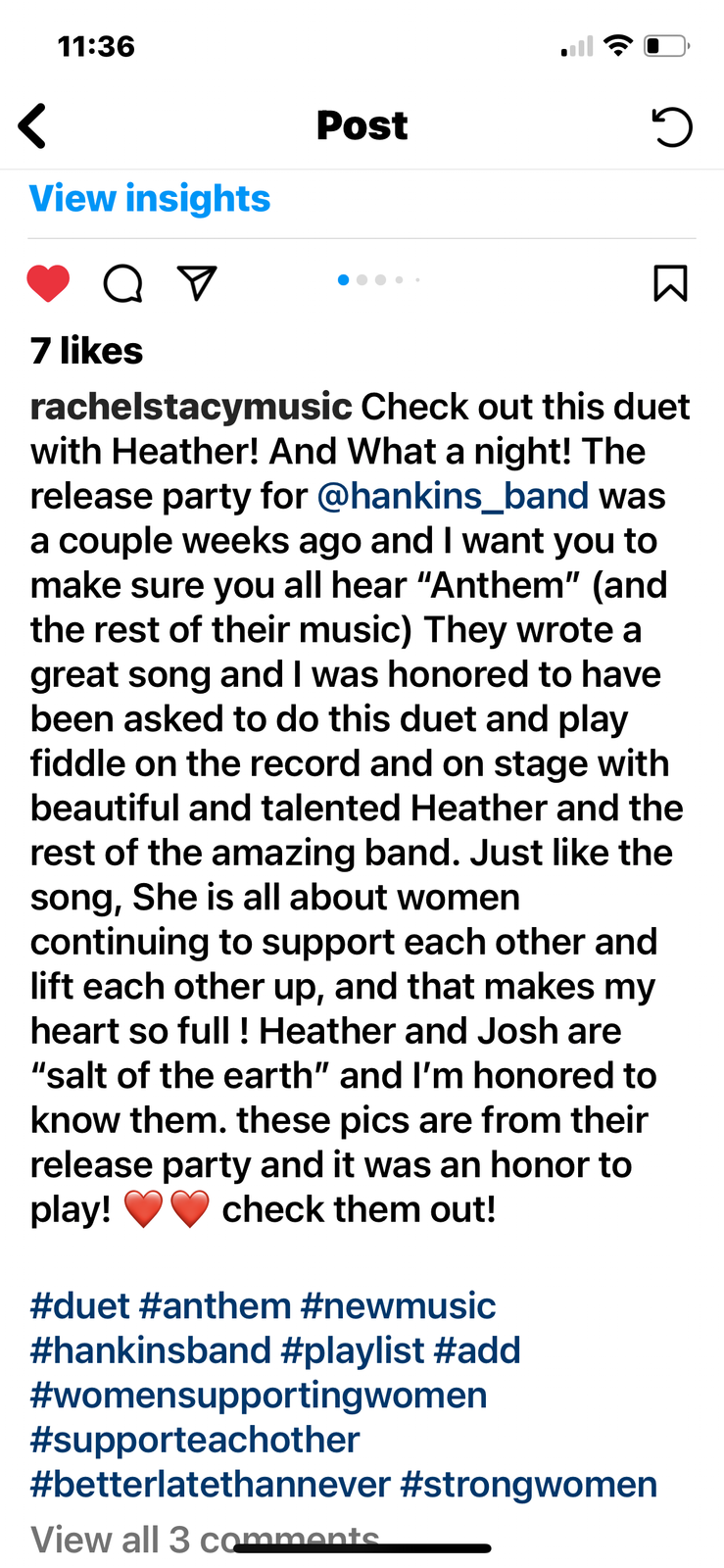Open the #playlist hashtag
The width and height of the screenshot is (724, 1568).
(x=353, y=1350)
